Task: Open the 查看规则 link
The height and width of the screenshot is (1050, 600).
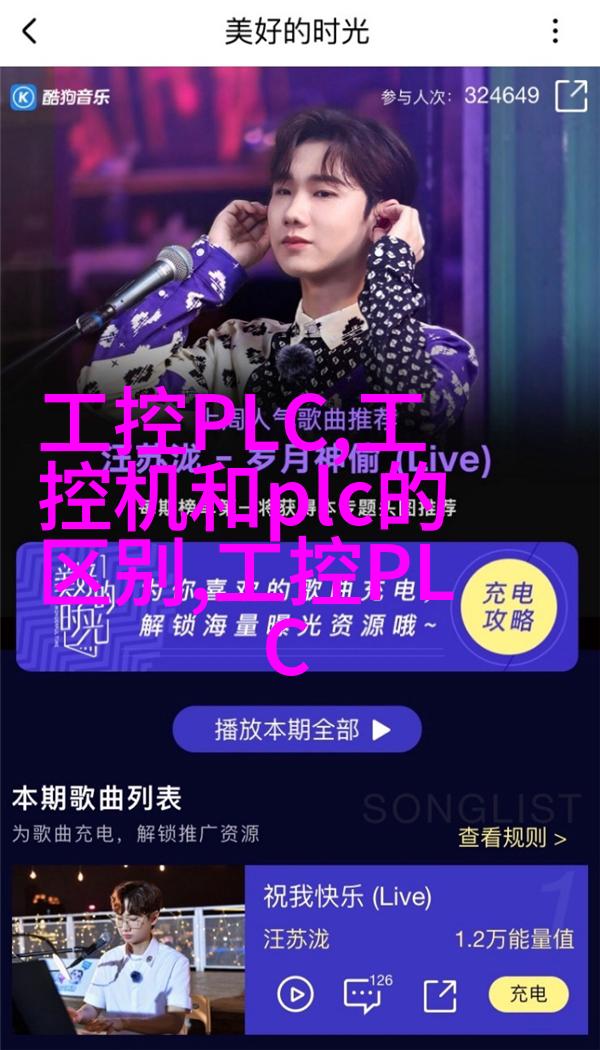Action: 511,838
